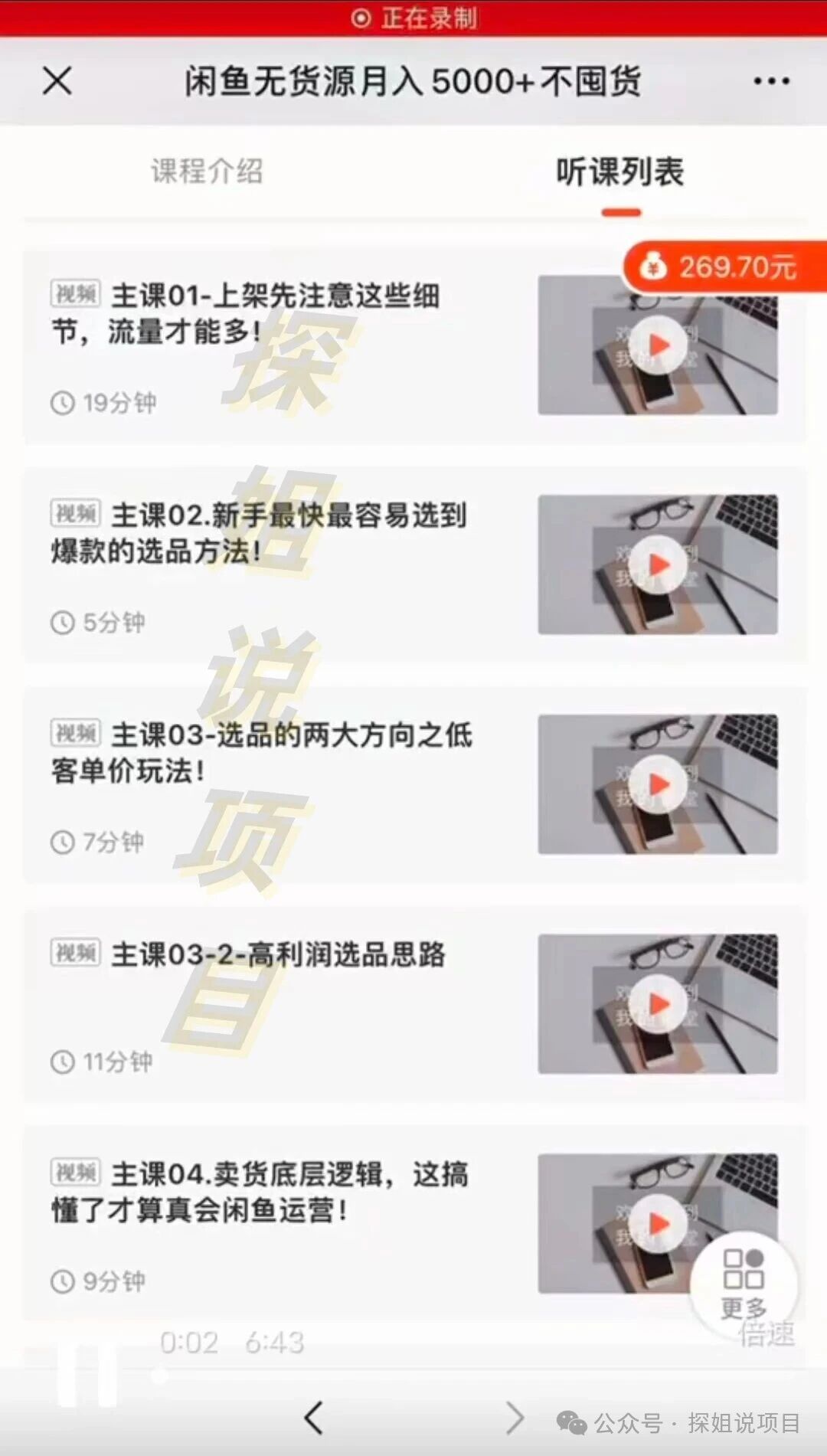Play the video thumbnail for 主课03-2
The height and width of the screenshot is (1456, 827).
[x=658, y=1004]
